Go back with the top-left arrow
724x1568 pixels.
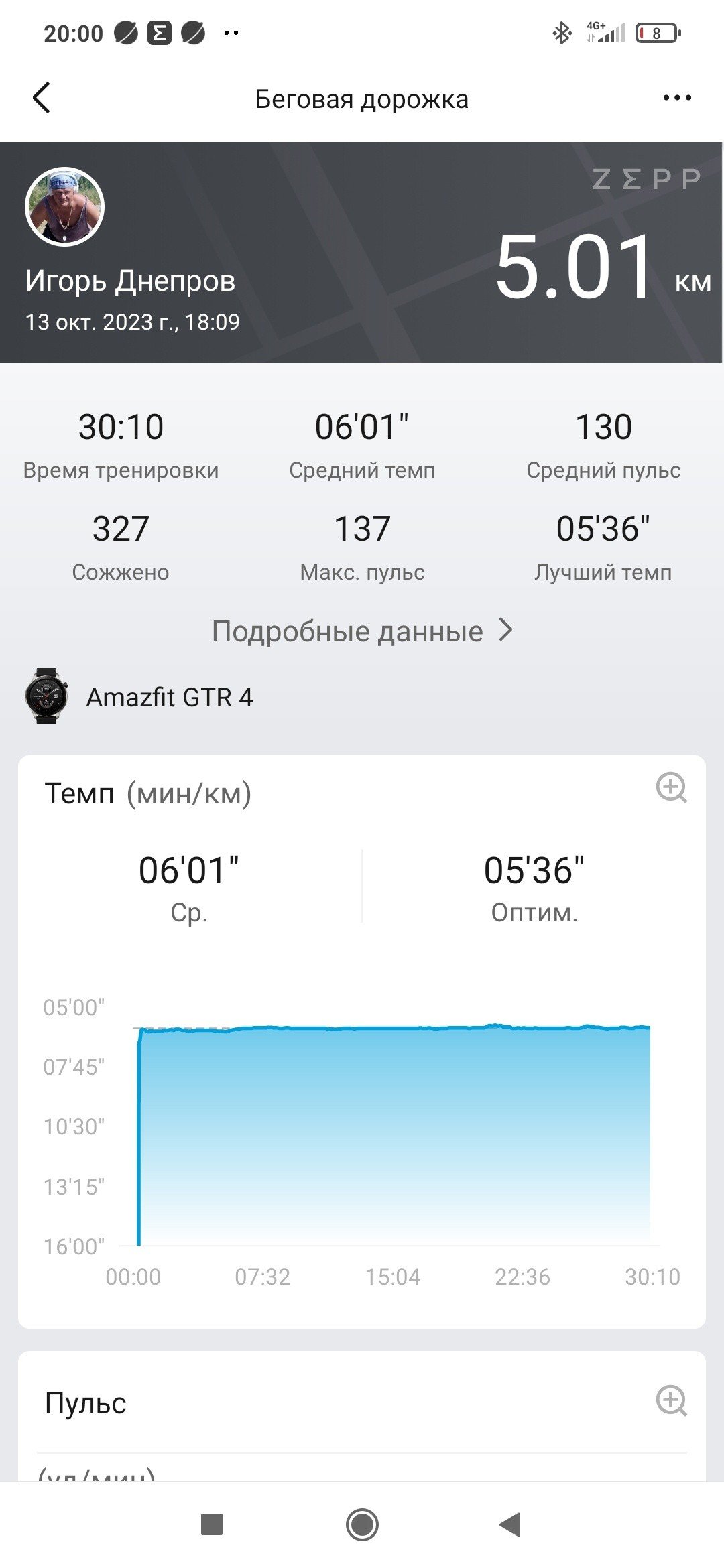coord(42,98)
